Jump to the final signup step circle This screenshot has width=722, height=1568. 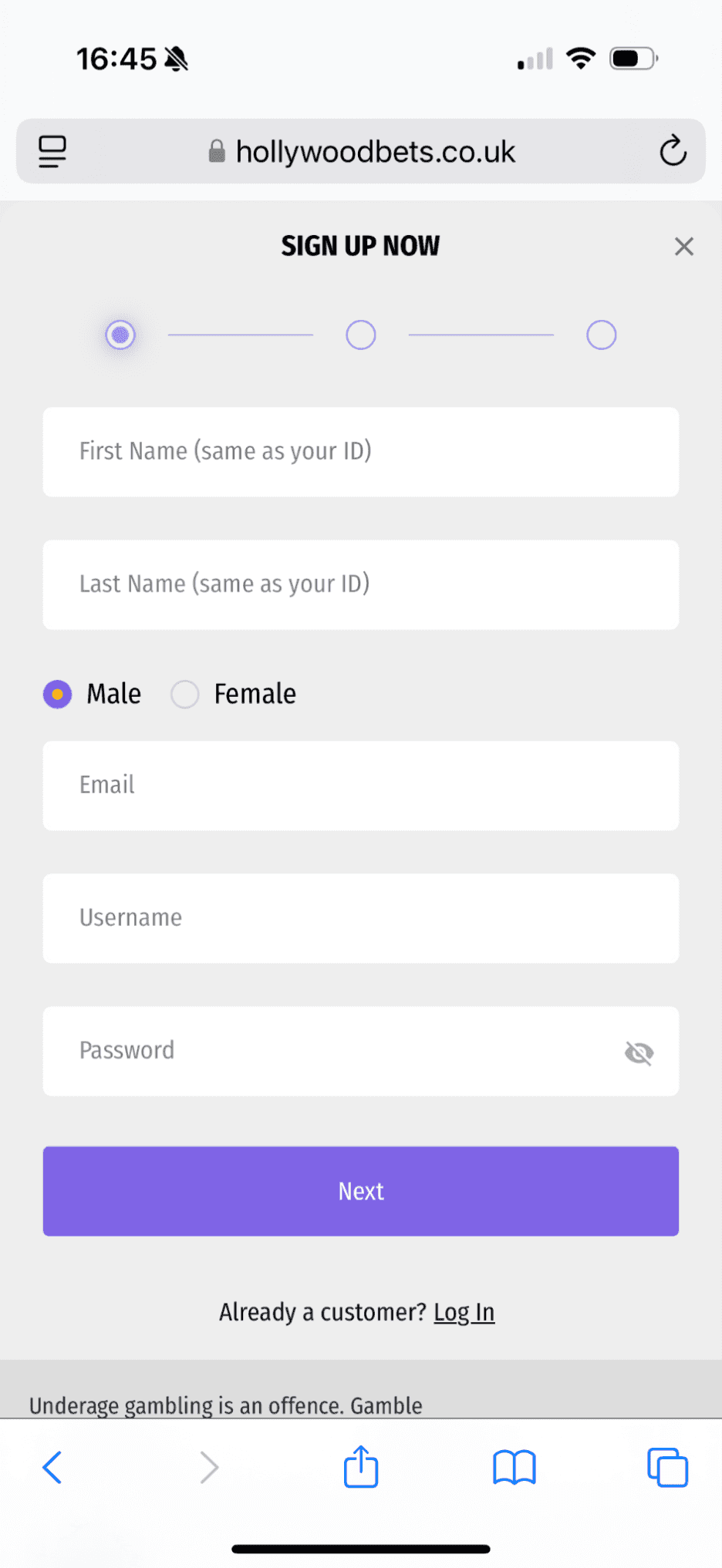click(601, 335)
